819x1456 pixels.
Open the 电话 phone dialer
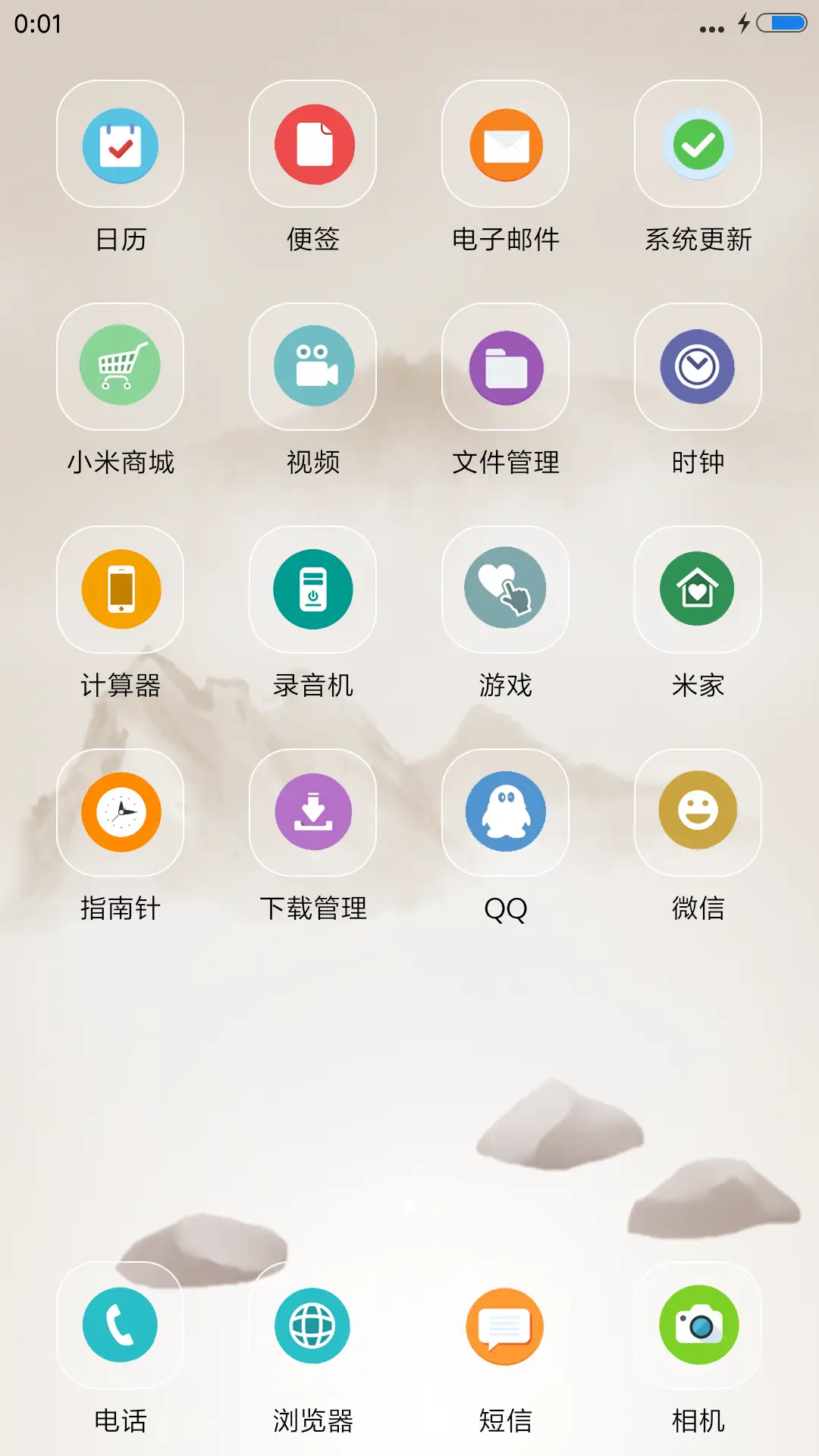(120, 1325)
